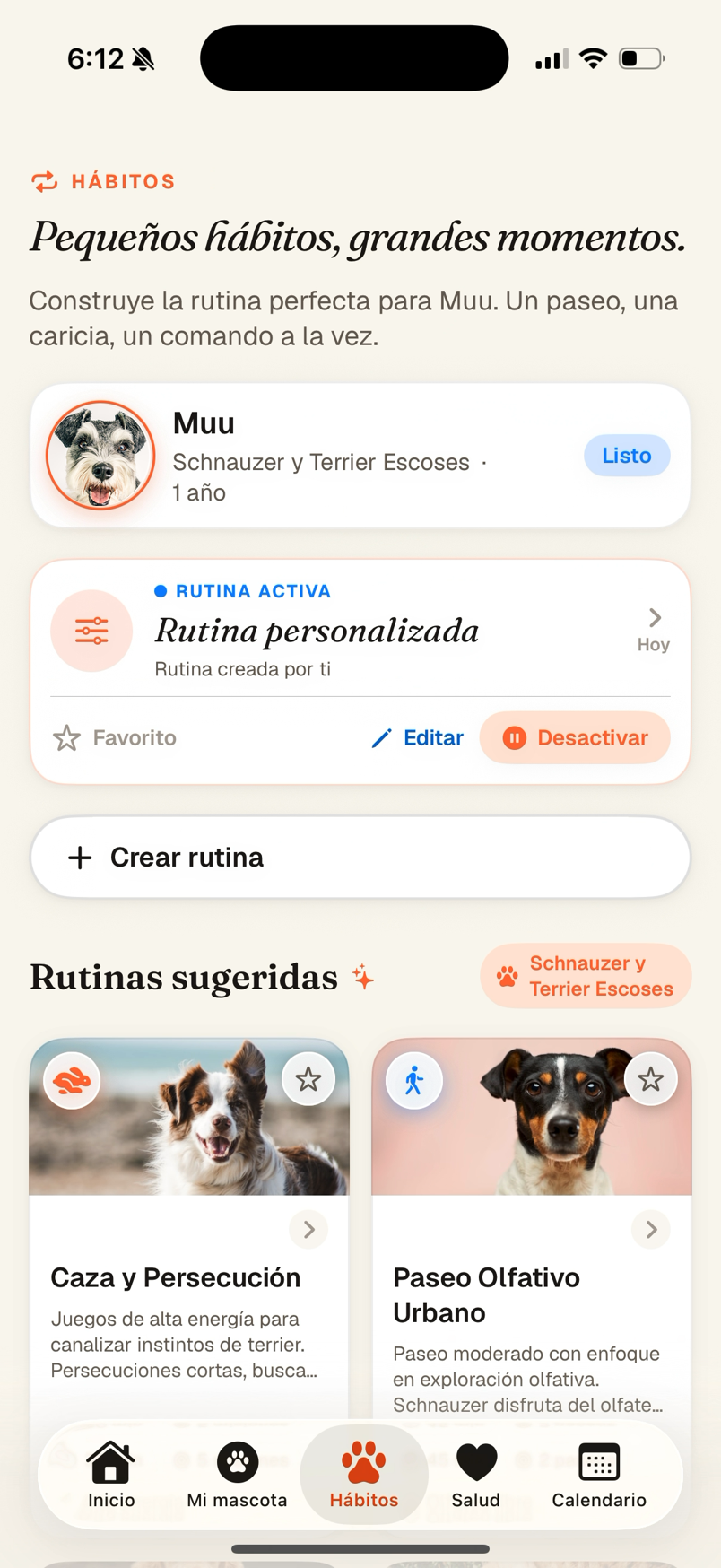721x1568 pixels.
Task: Star the Paseo Olfativo Urbano routine
Action: click(x=651, y=1079)
